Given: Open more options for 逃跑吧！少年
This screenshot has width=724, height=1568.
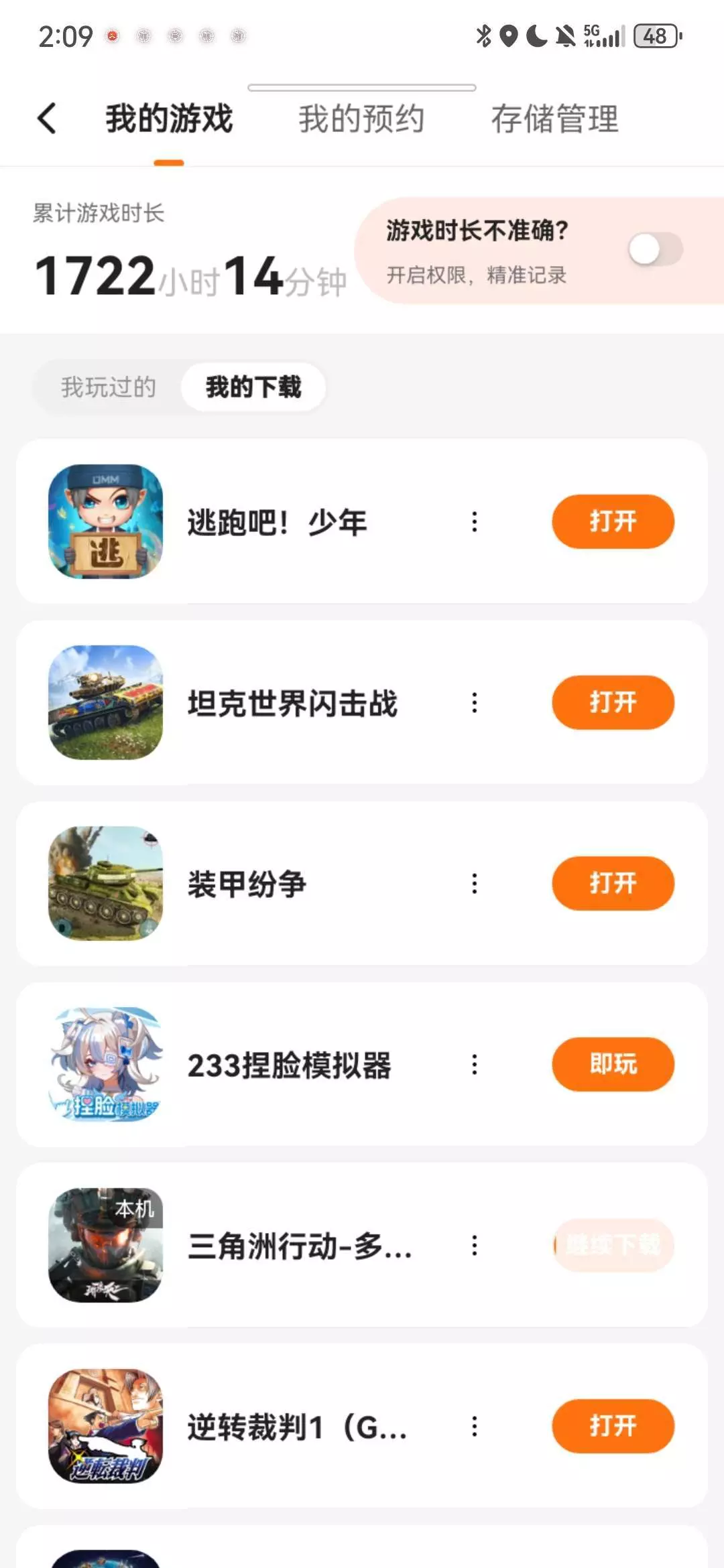Looking at the screenshot, I should click(475, 521).
